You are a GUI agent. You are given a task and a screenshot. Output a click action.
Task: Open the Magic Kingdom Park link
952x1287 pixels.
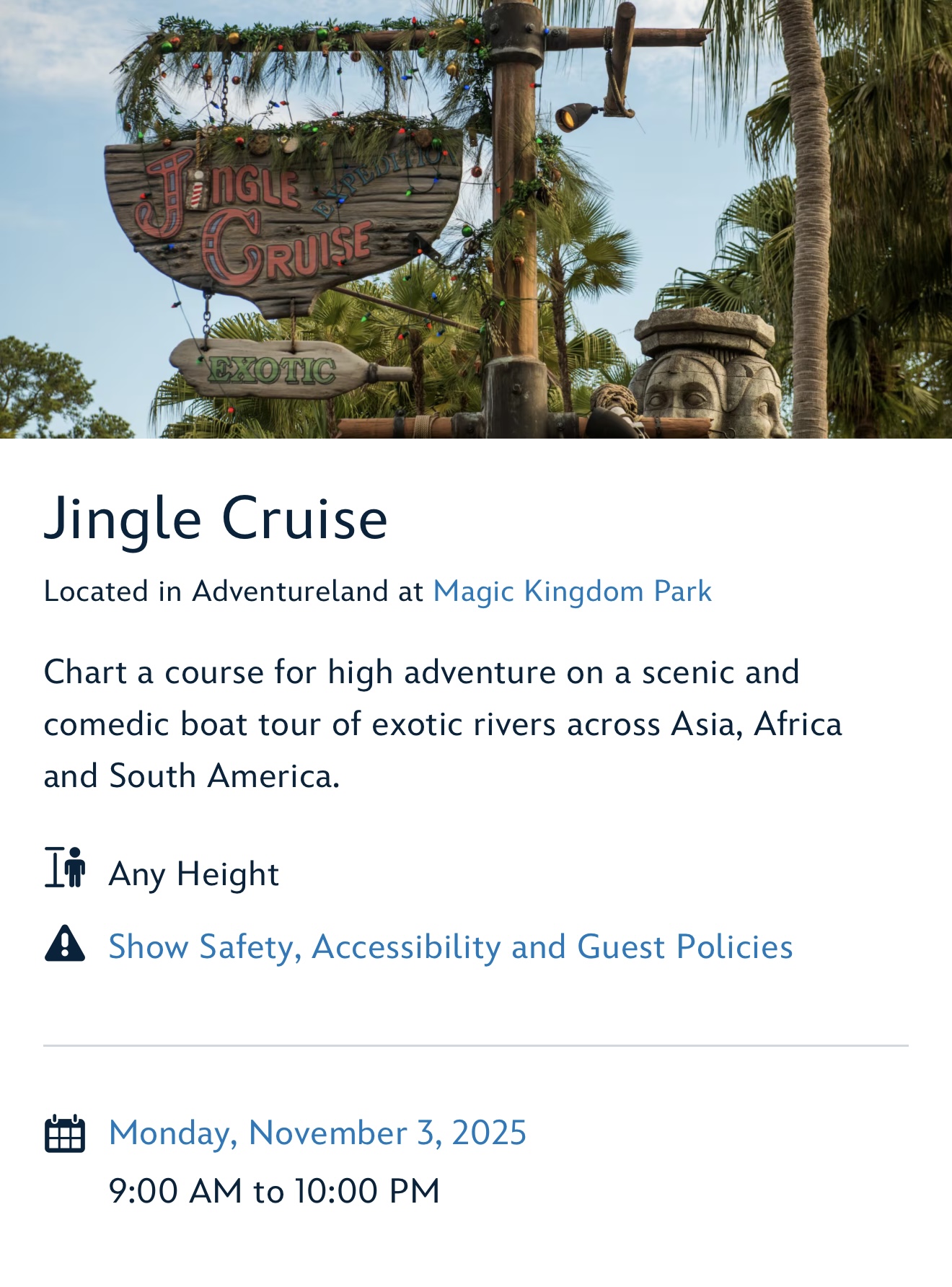tap(572, 592)
